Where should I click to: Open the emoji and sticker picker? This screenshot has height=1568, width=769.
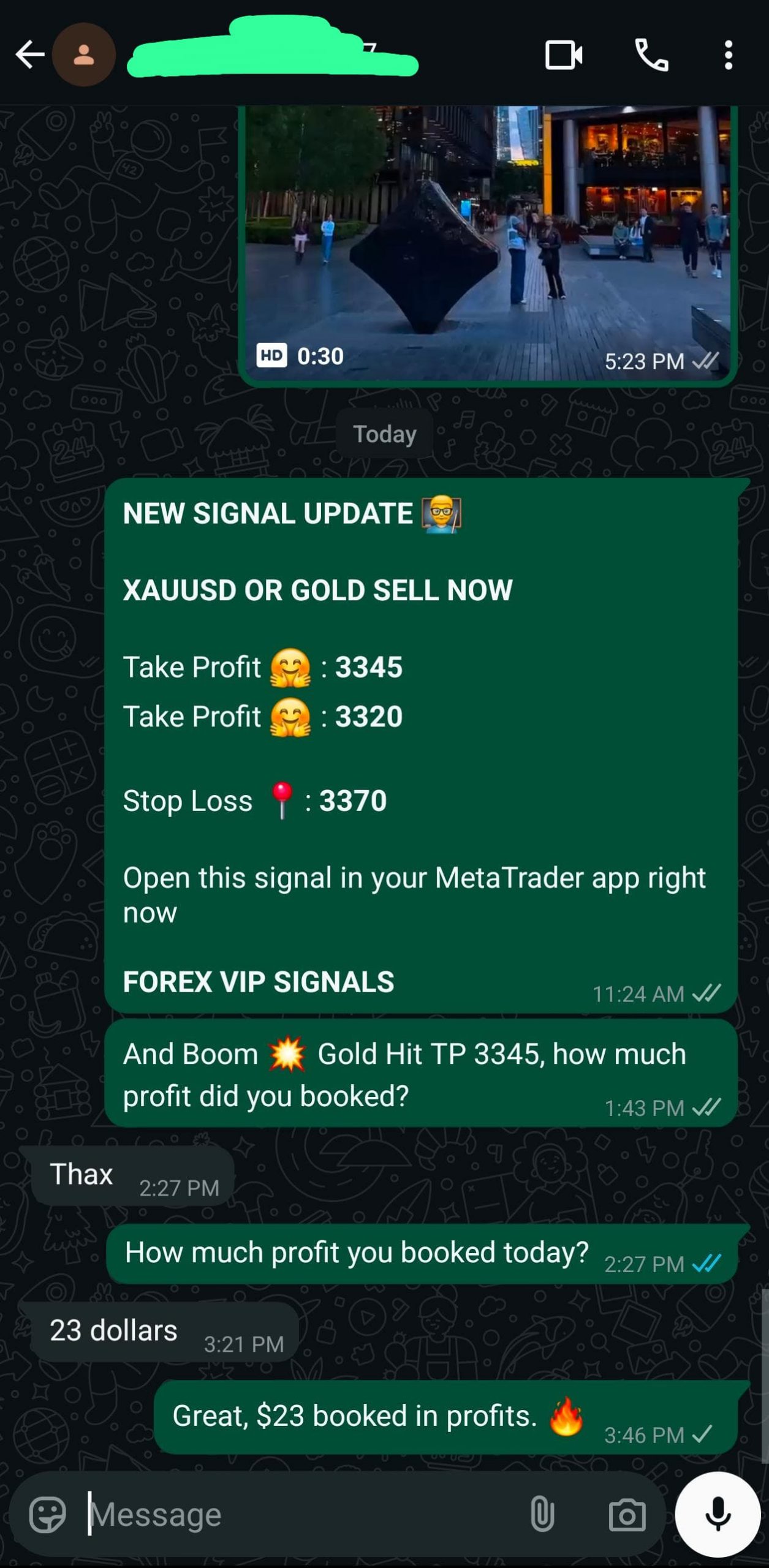pos(47,1515)
